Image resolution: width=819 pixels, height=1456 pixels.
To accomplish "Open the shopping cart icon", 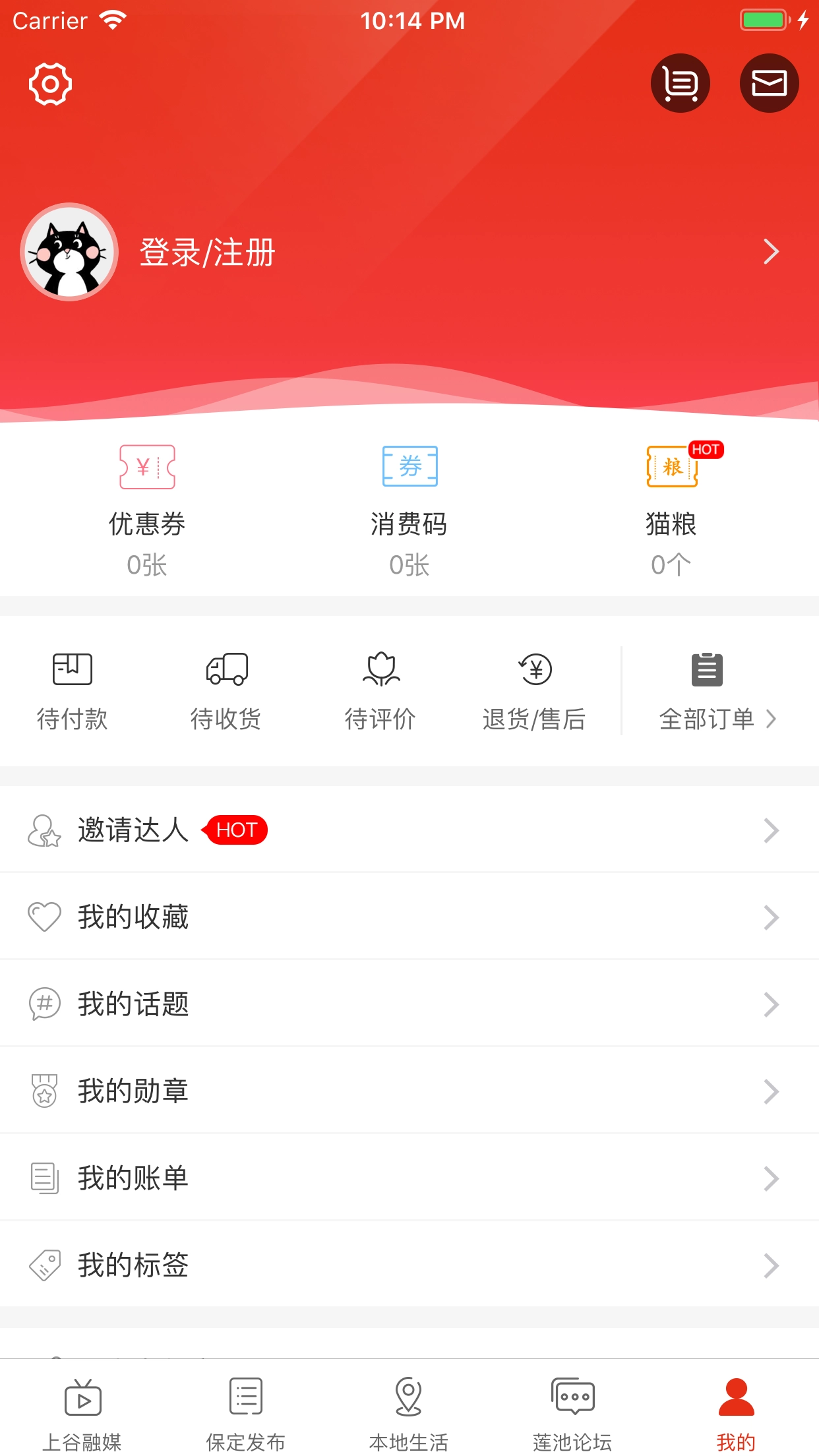I will pyautogui.click(x=680, y=82).
